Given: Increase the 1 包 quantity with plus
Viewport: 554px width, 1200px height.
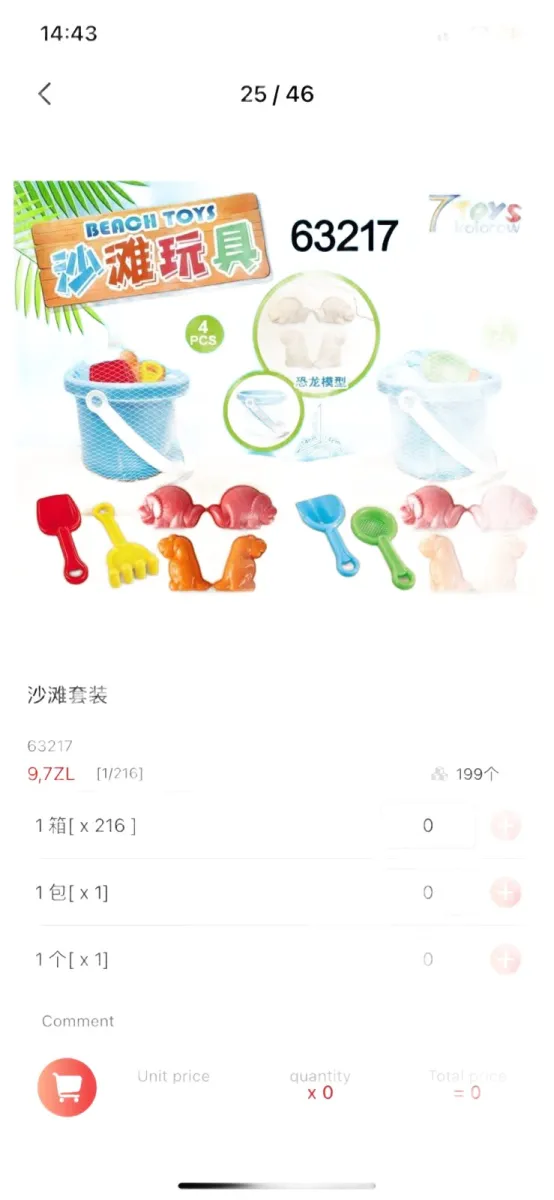Looking at the screenshot, I should coord(505,893).
